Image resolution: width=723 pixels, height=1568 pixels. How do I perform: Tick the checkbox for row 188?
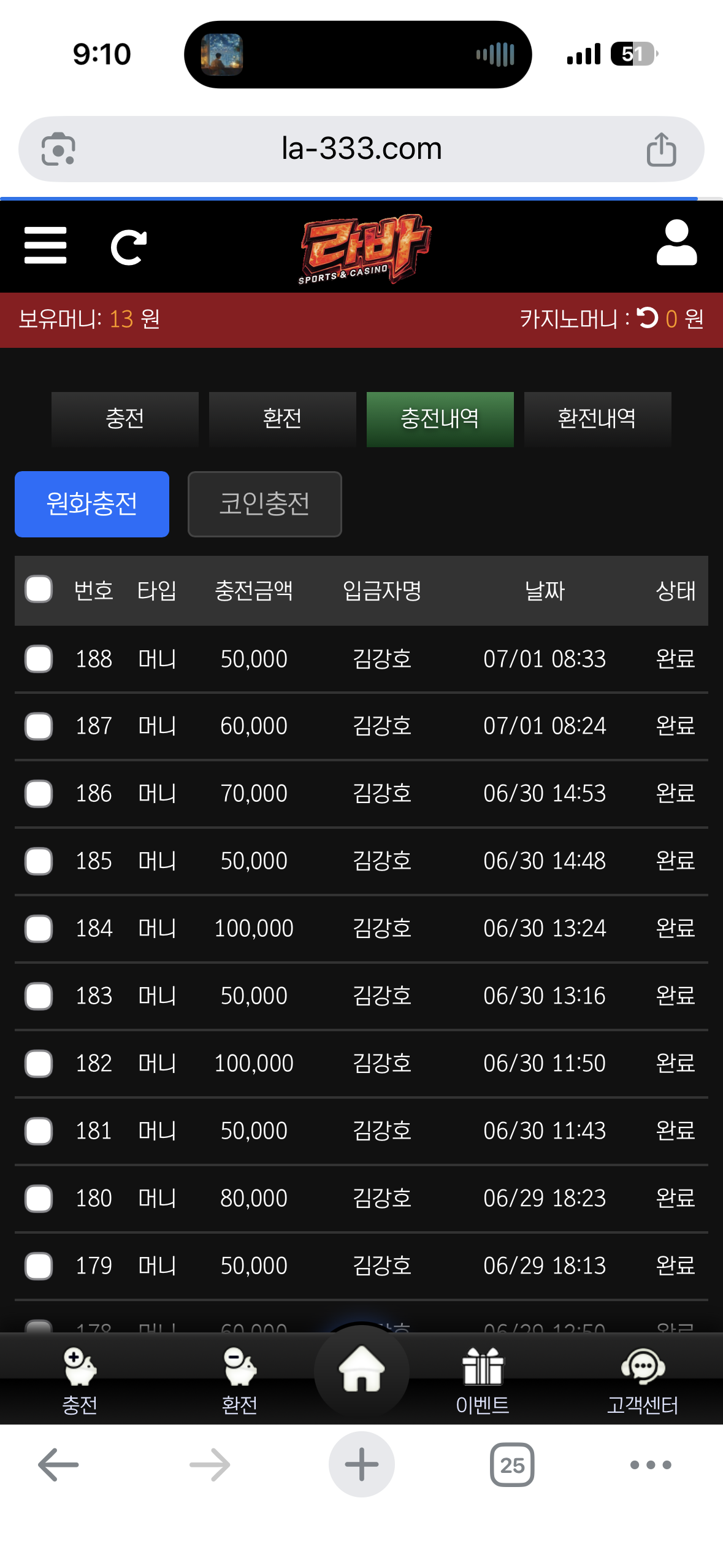click(39, 659)
